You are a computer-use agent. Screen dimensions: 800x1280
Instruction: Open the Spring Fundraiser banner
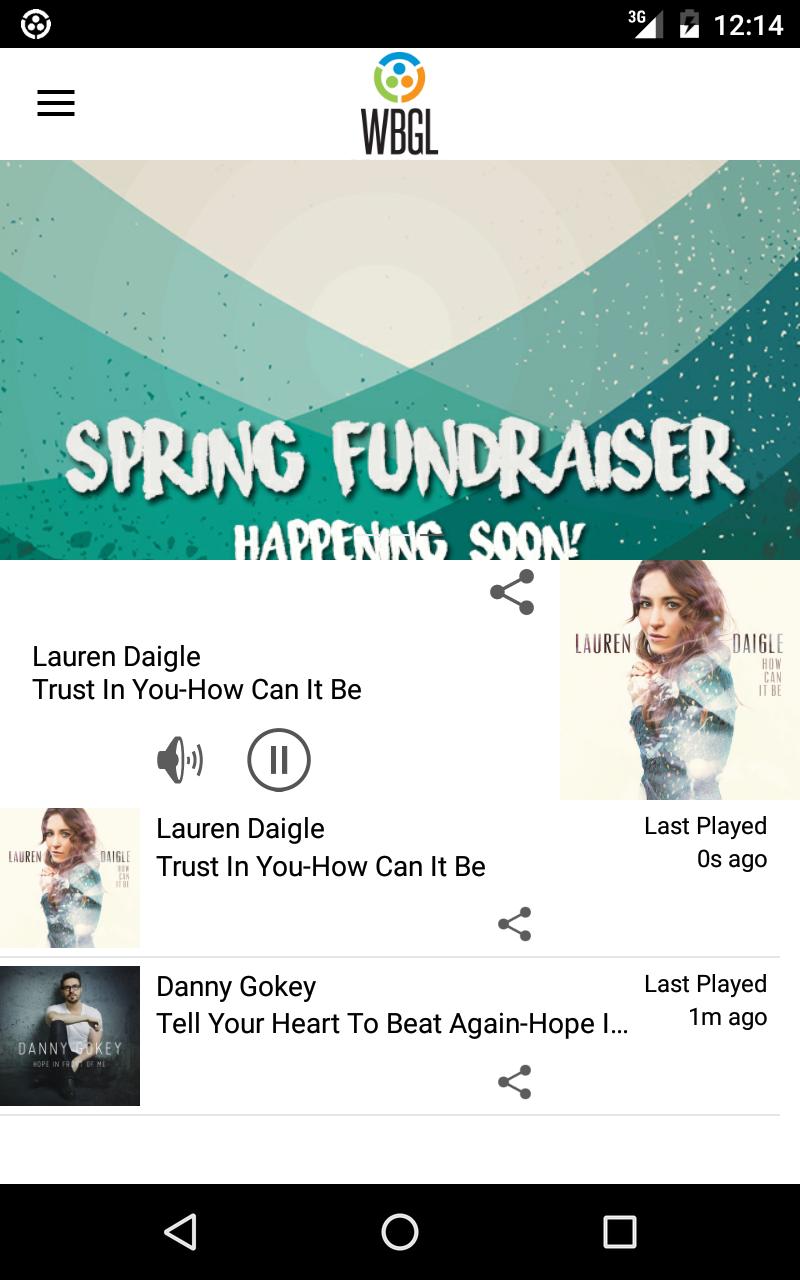point(400,360)
